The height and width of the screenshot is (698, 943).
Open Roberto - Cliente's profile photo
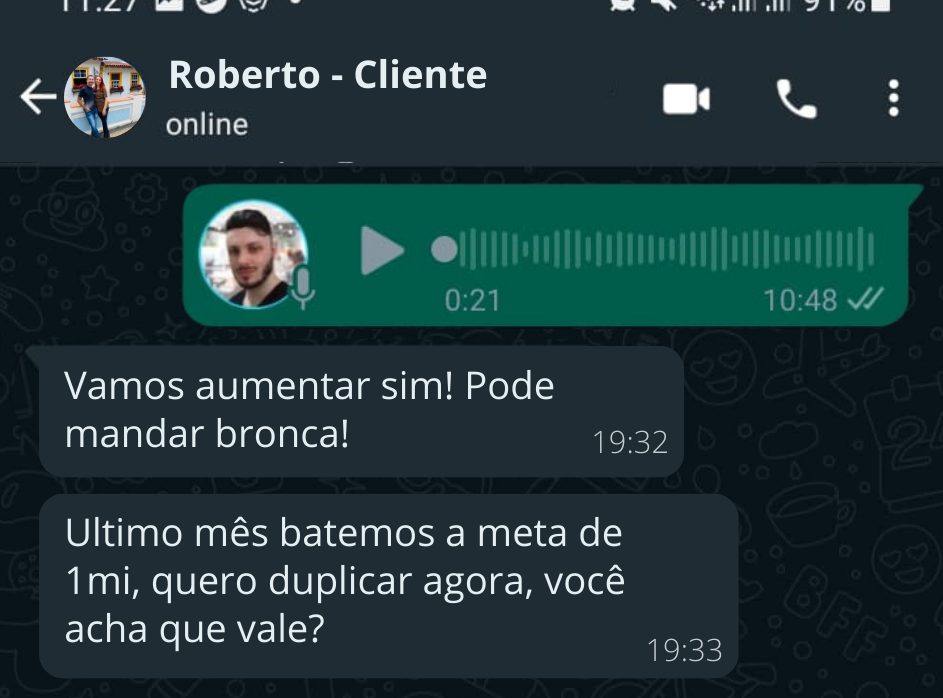coord(105,98)
